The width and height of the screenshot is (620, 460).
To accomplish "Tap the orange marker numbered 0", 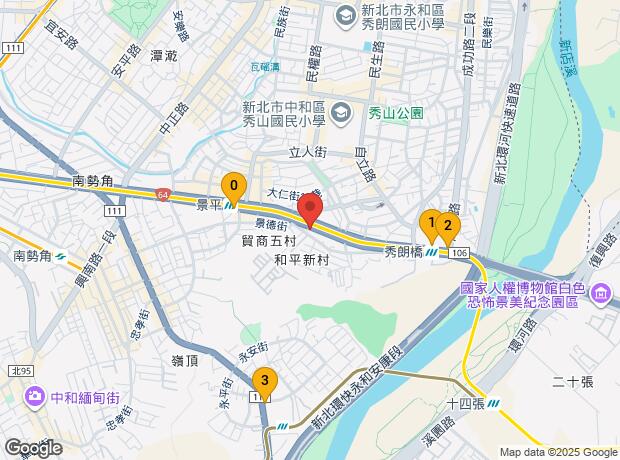I will point(234,189).
